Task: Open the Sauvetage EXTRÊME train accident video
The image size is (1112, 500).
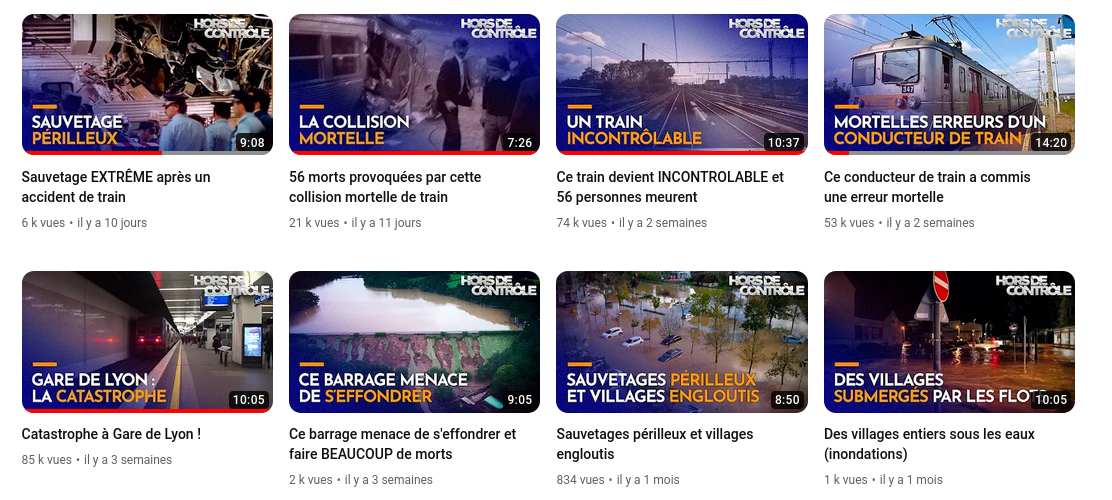Action: click(147, 84)
